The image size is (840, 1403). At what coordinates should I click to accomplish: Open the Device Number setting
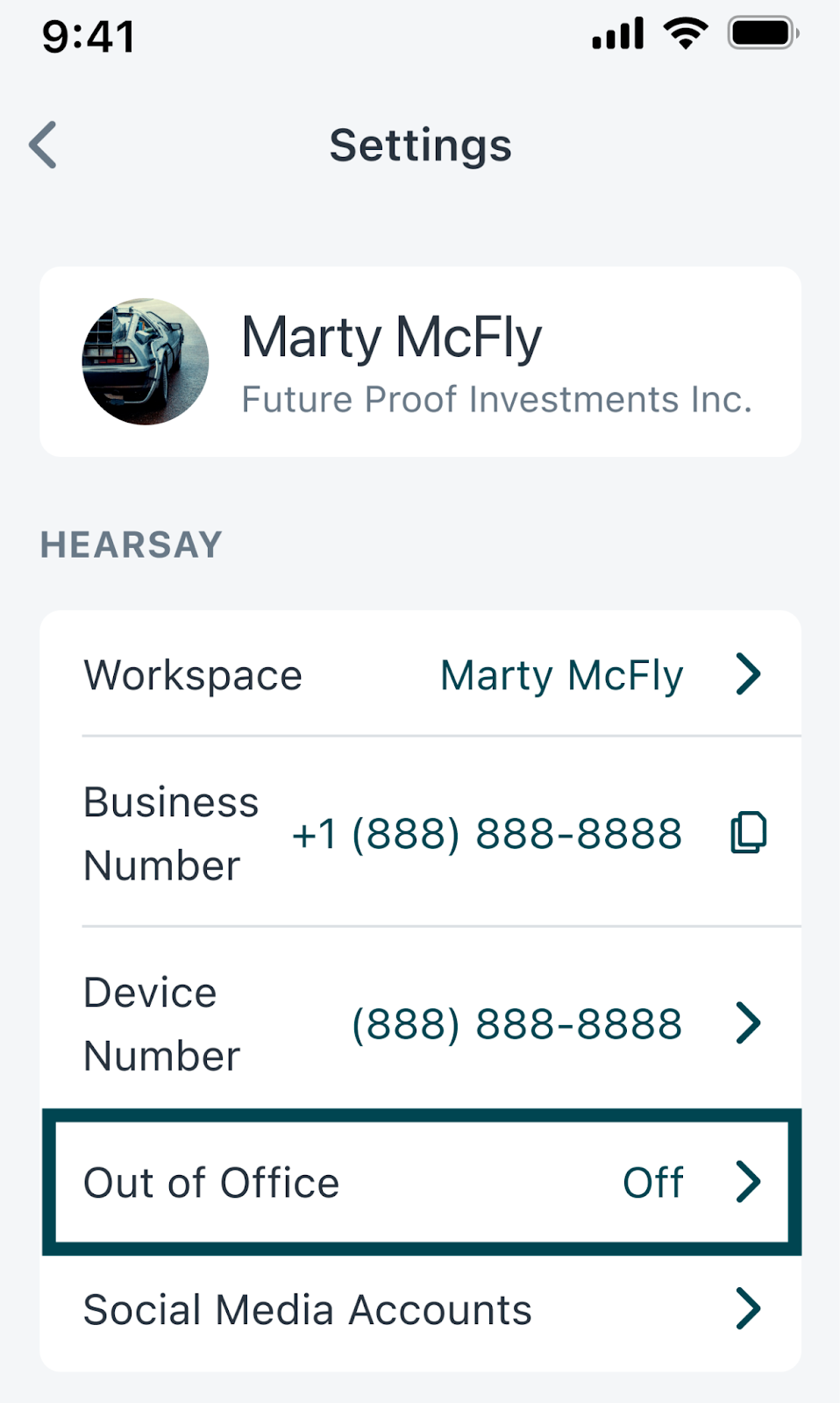pyautogui.click(x=420, y=1022)
